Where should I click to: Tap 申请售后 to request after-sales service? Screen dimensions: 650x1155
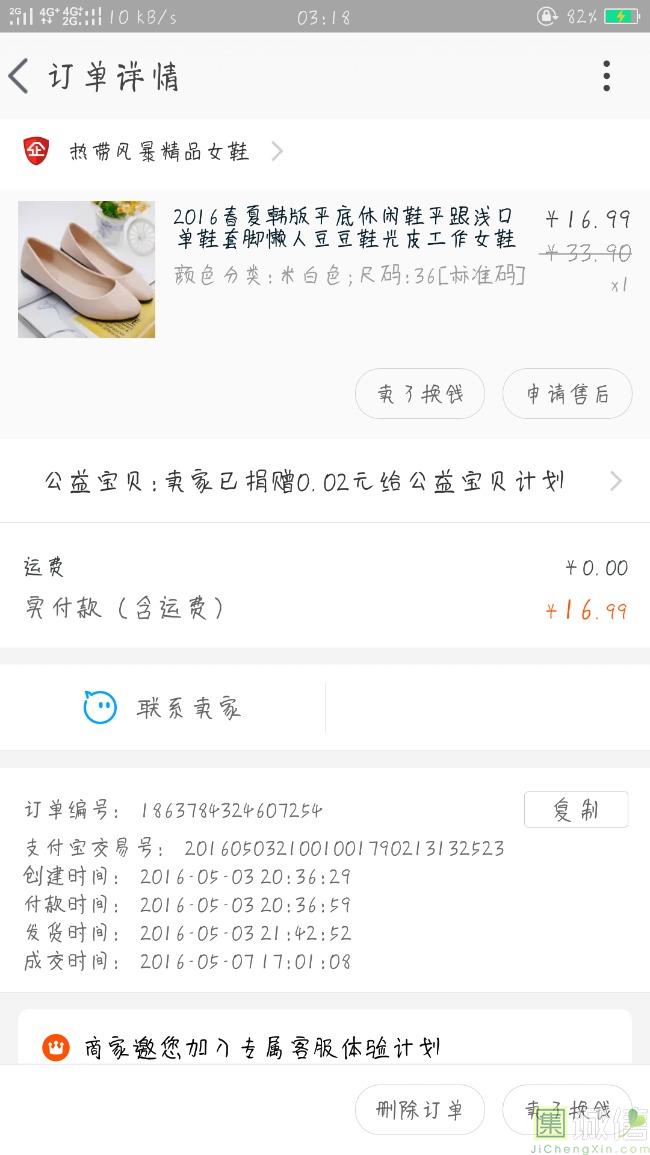(567, 394)
